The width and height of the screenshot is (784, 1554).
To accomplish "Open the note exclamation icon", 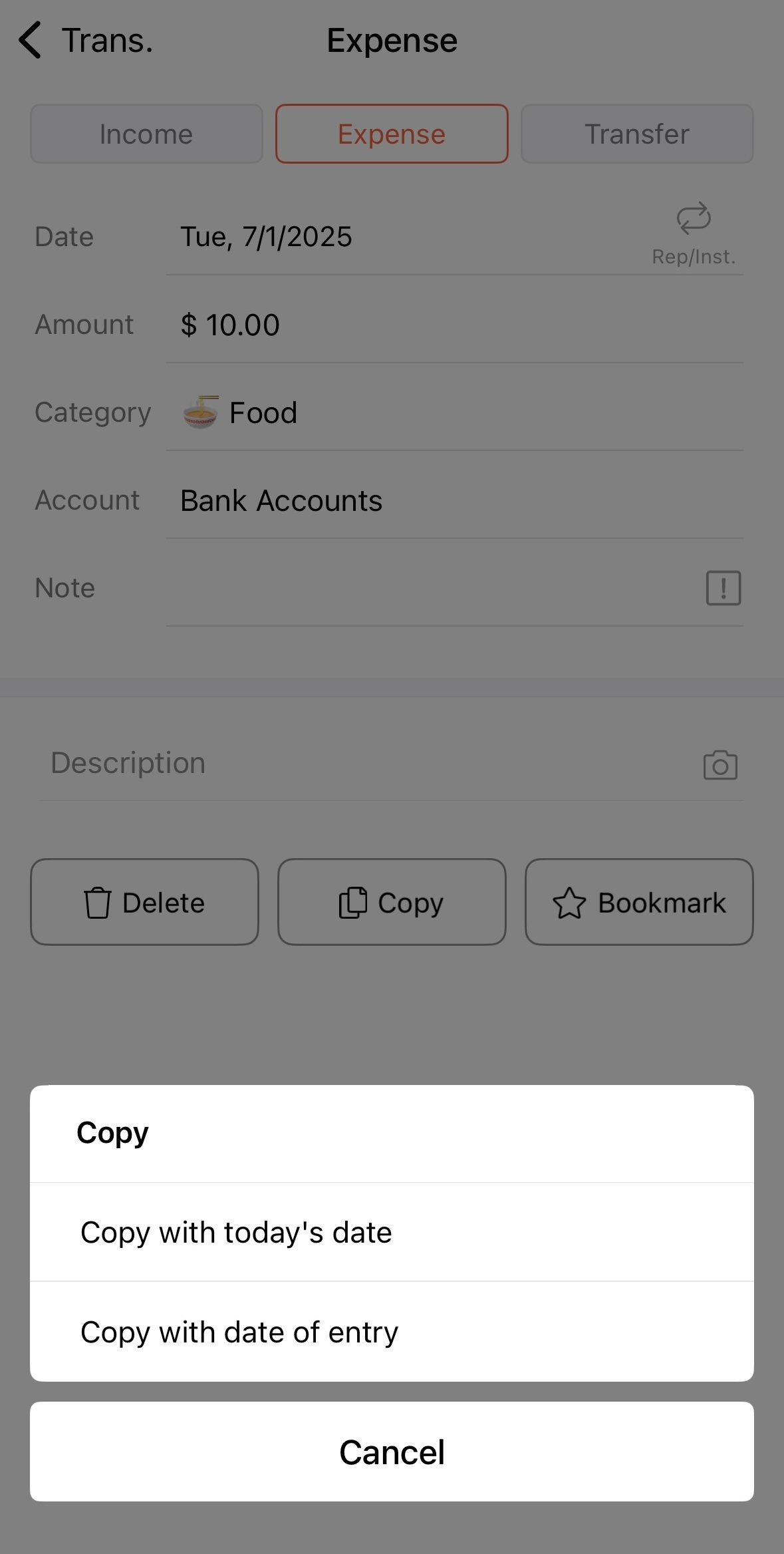I will point(723,588).
